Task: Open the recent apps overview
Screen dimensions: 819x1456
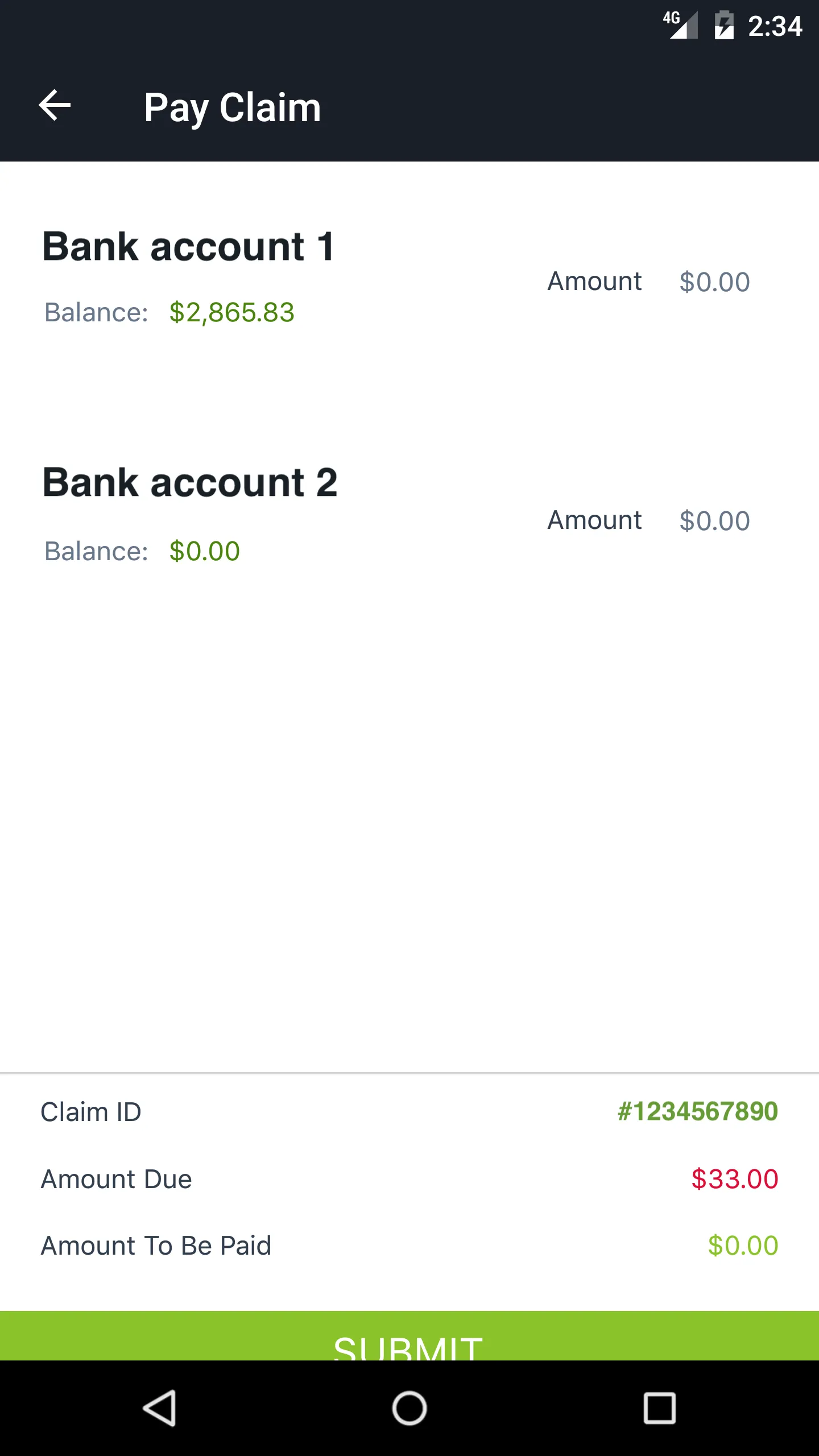Action: pos(659,1408)
